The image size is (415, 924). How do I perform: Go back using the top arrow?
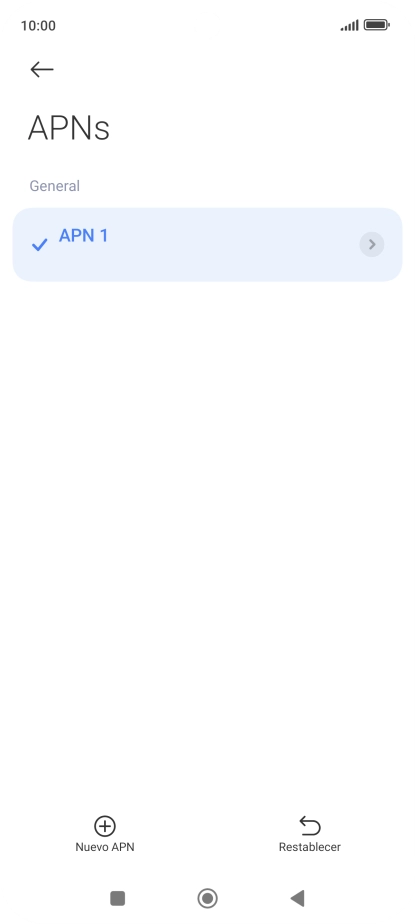point(42,70)
